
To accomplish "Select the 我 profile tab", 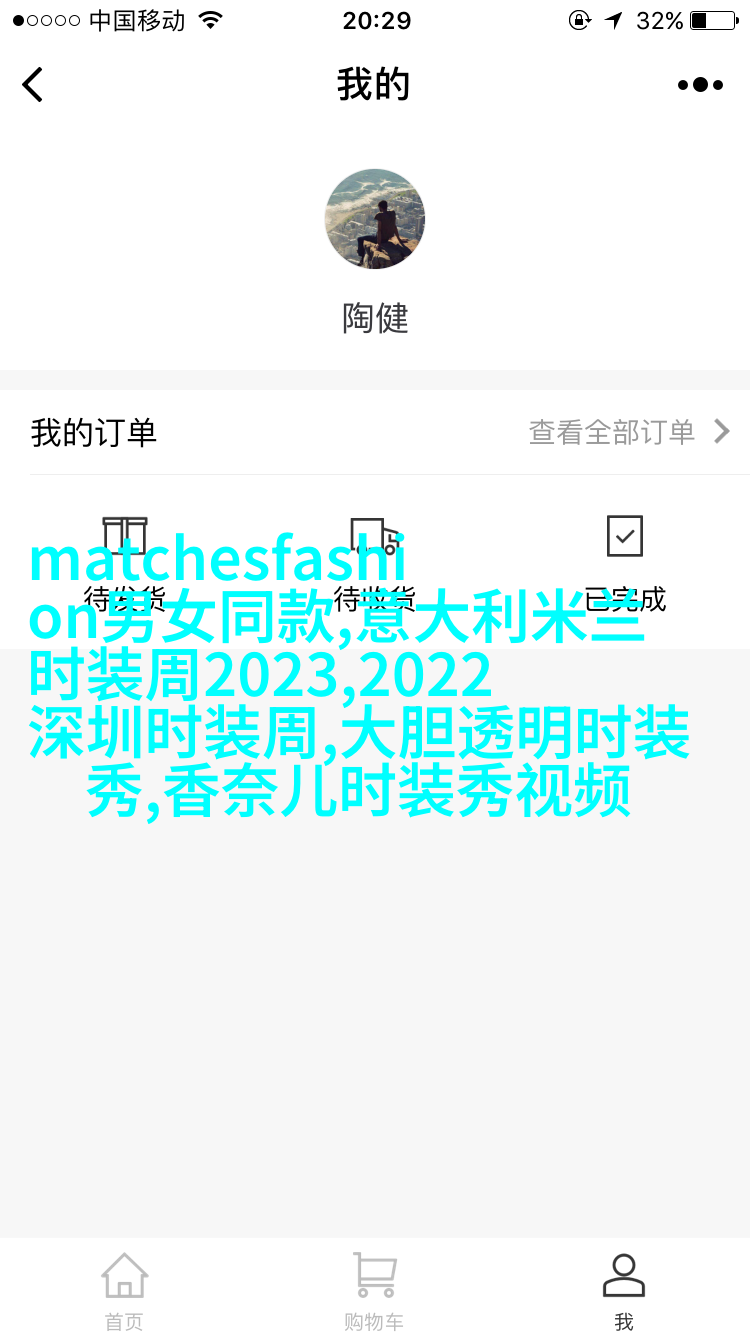I will coord(624,1290).
